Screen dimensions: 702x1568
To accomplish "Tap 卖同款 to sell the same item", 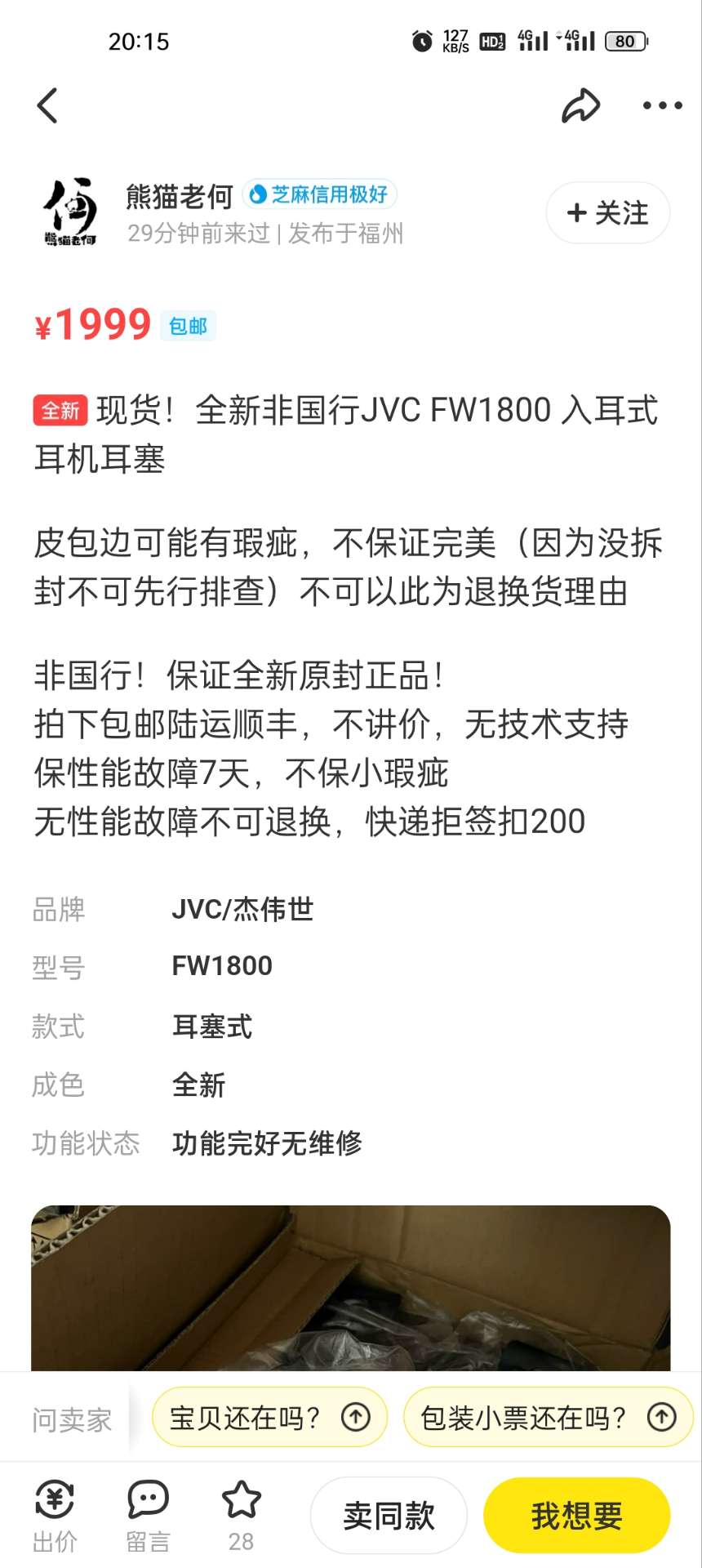I will [x=389, y=1516].
